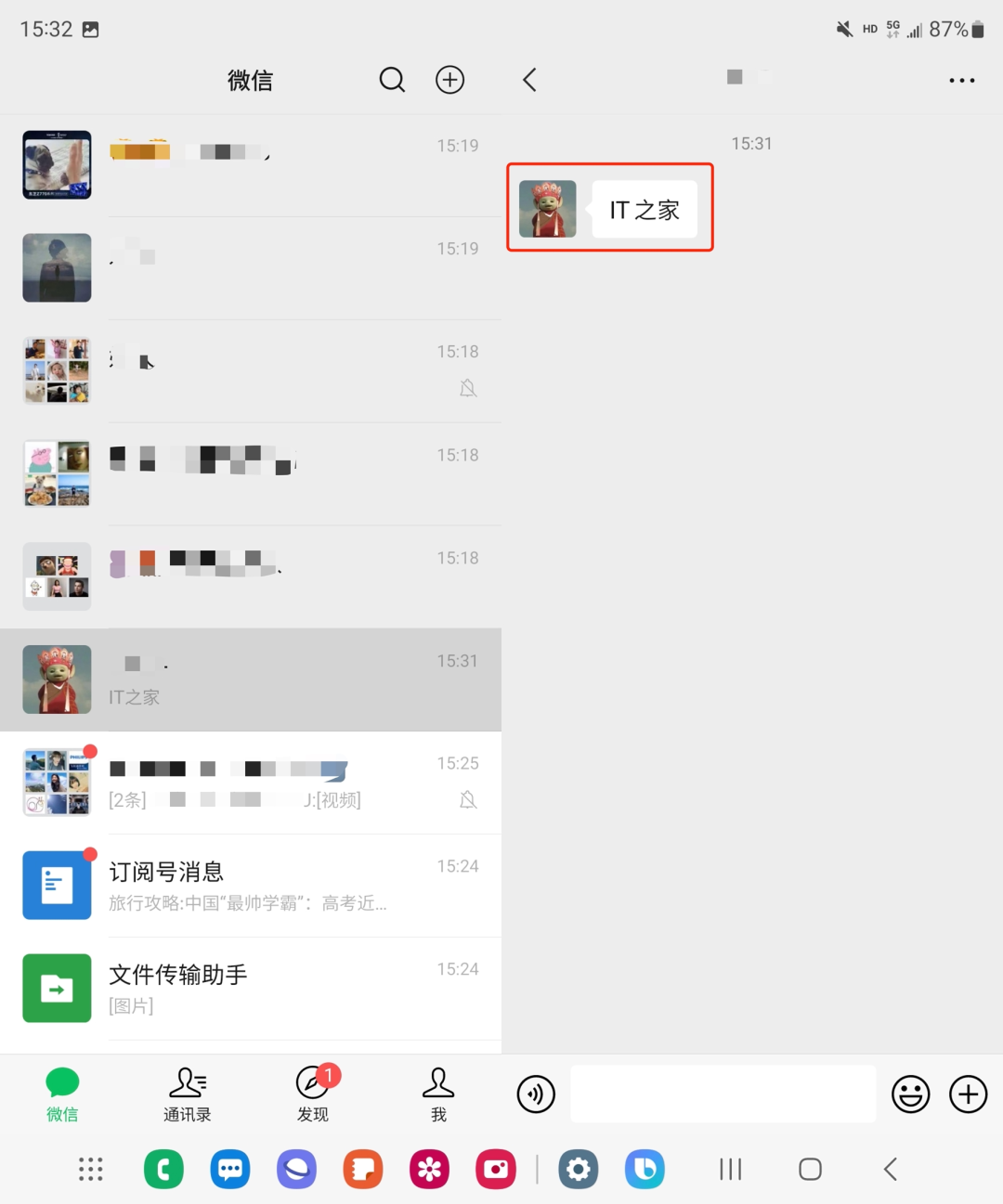Switch to the 通讯录 contacts tab
The image size is (1003, 1204).
pyautogui.click(x=188, y=1094)
